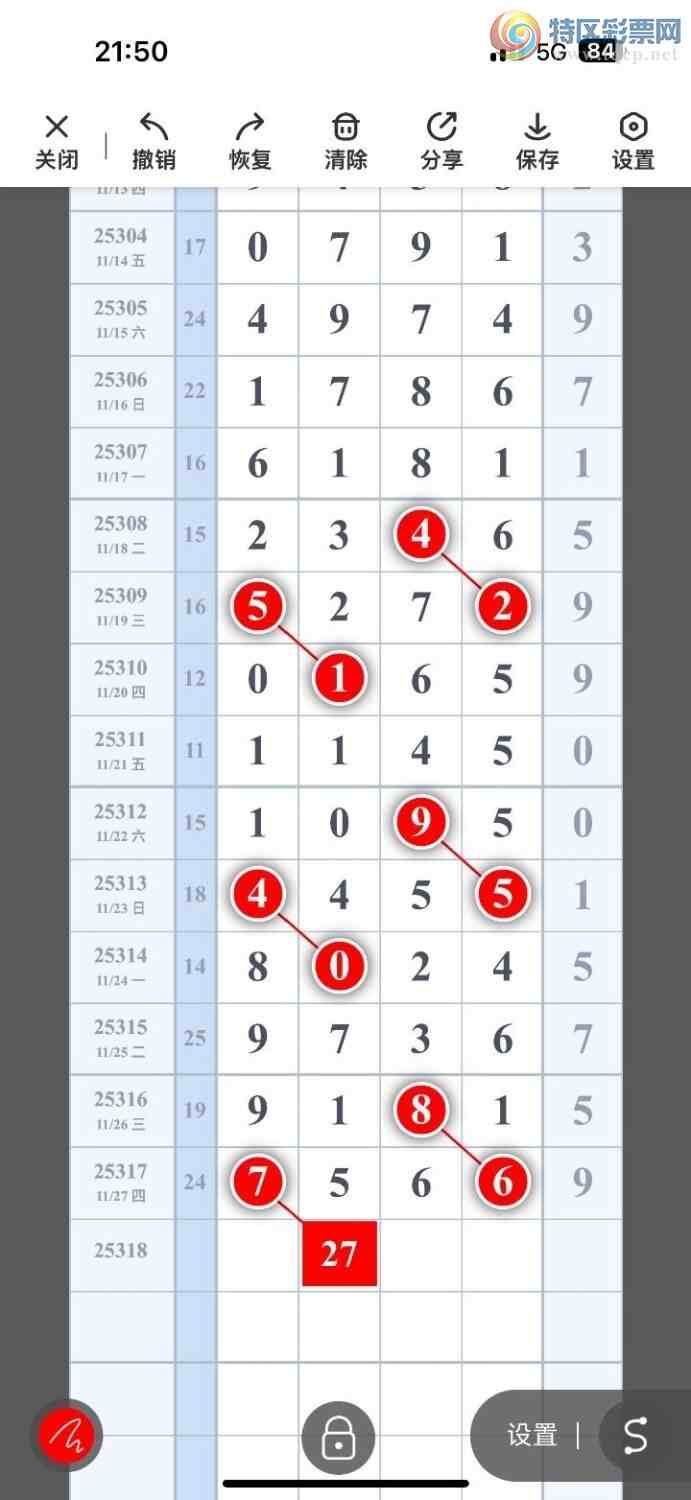Open the bottom pill 设置 option
The width and height of the screenshot is (691, 1500).
(532, 1436)
